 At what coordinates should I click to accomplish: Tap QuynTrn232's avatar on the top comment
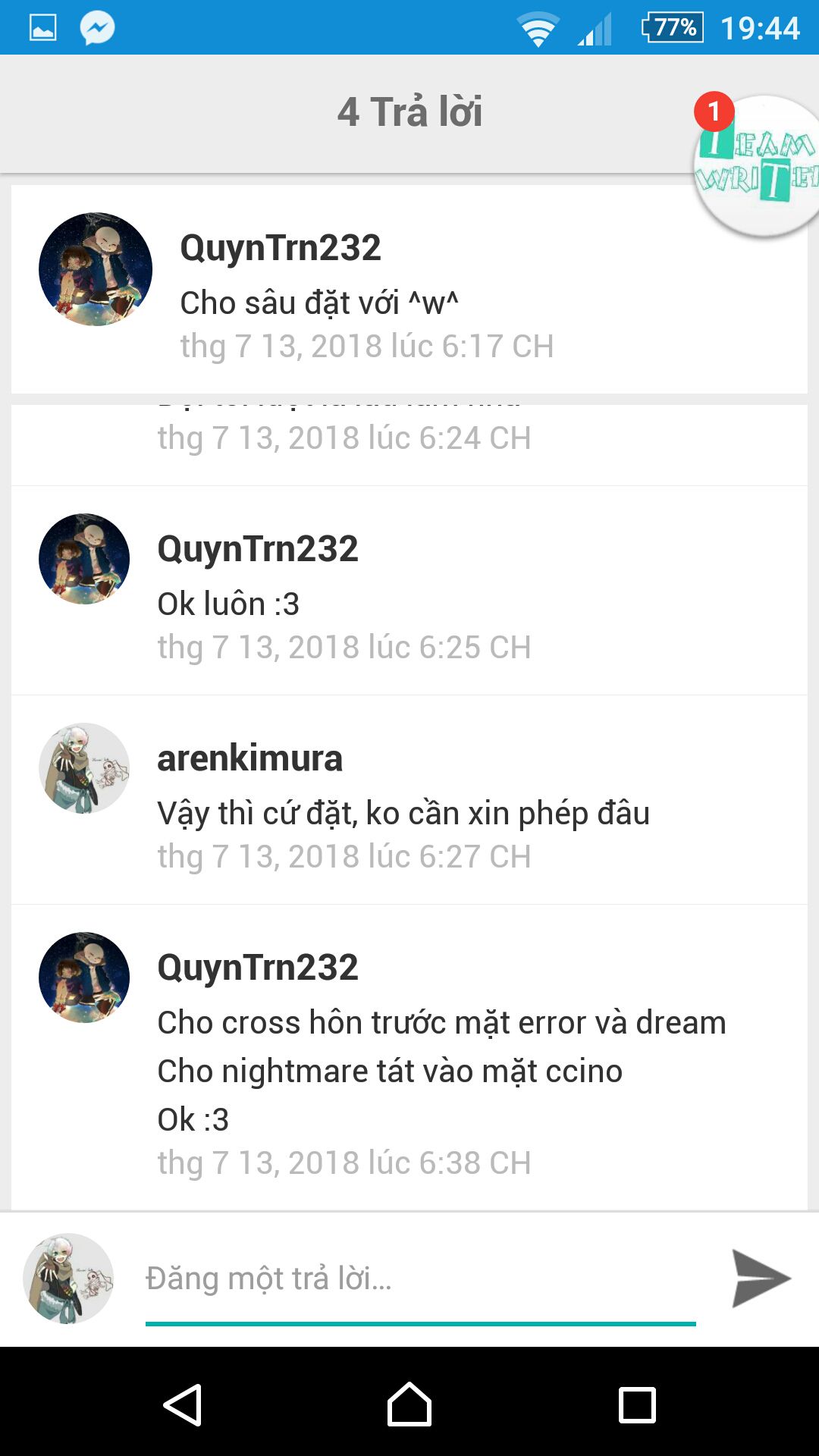click(96, 269)
